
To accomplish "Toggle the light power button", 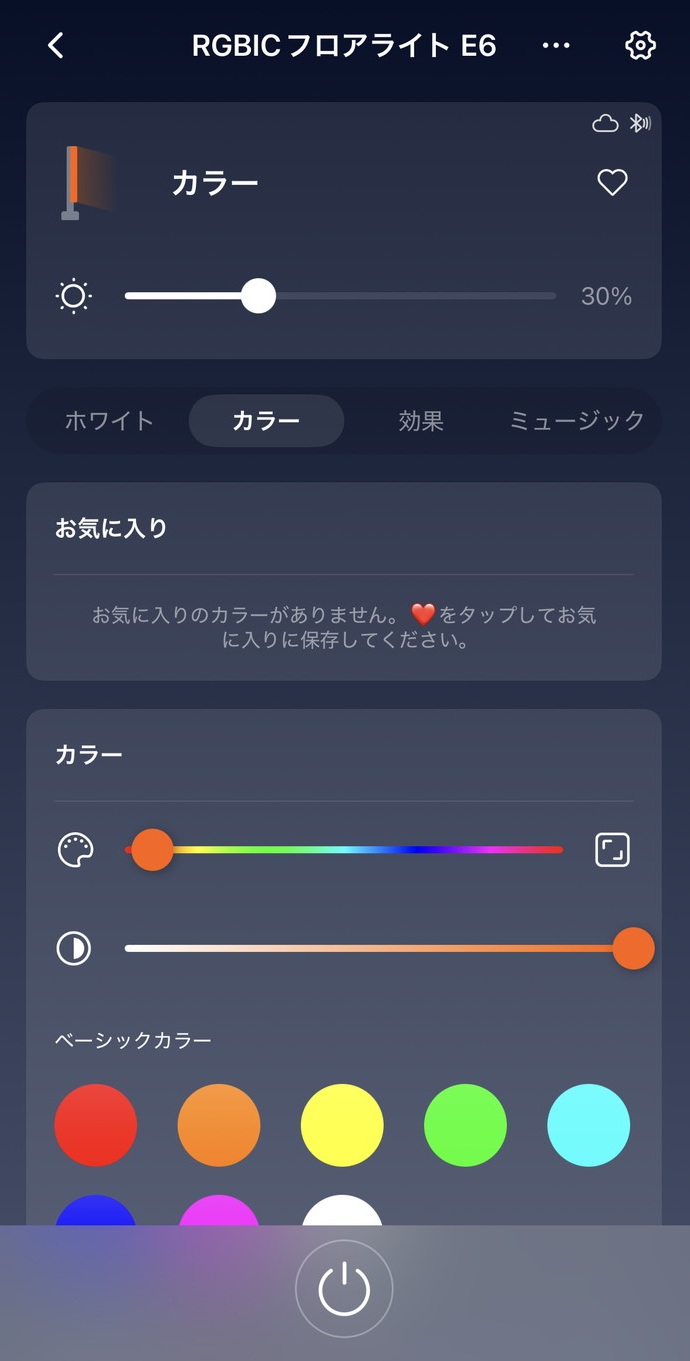I will [x=344, y=1289].
